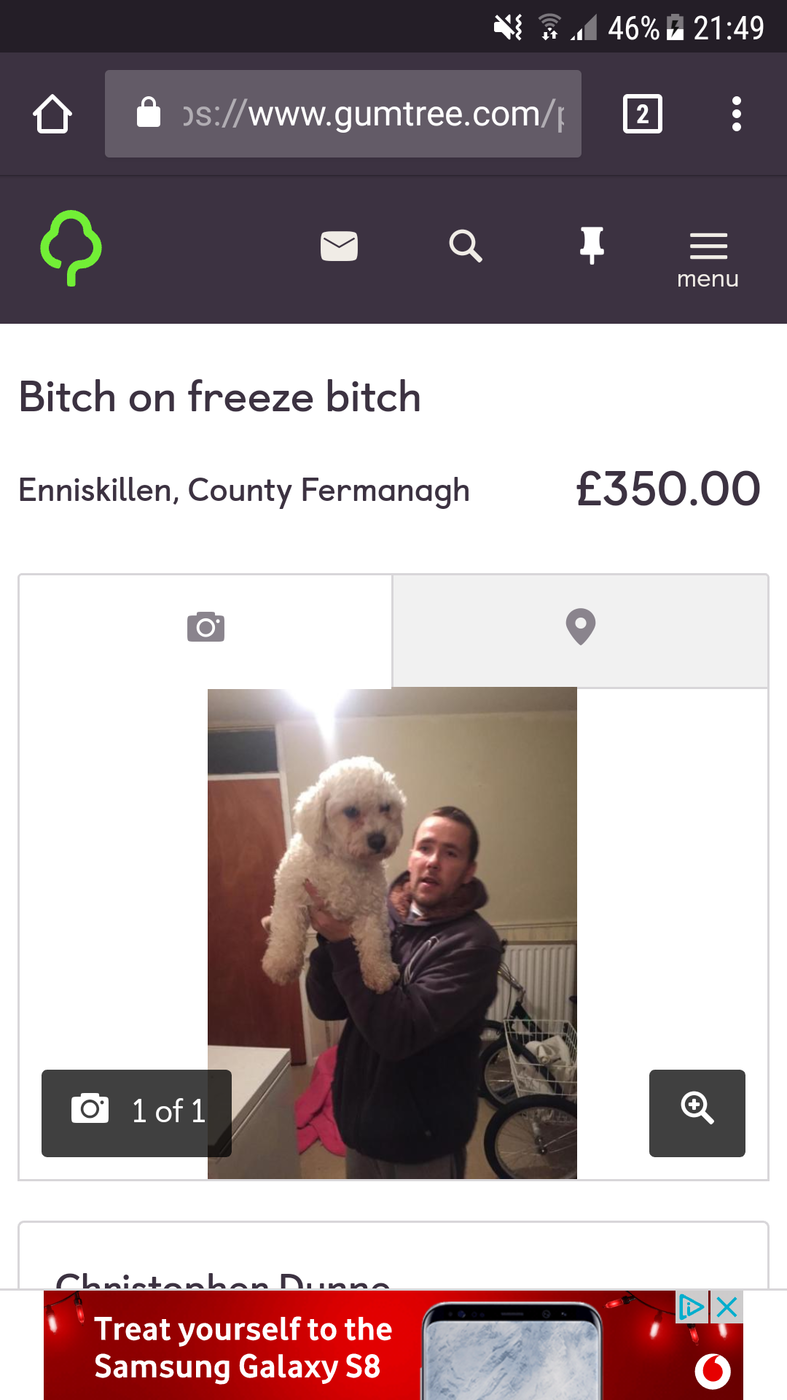Open the browser home page
Image resolution: width=787 pixels, height=1400 pixels.
53,114
